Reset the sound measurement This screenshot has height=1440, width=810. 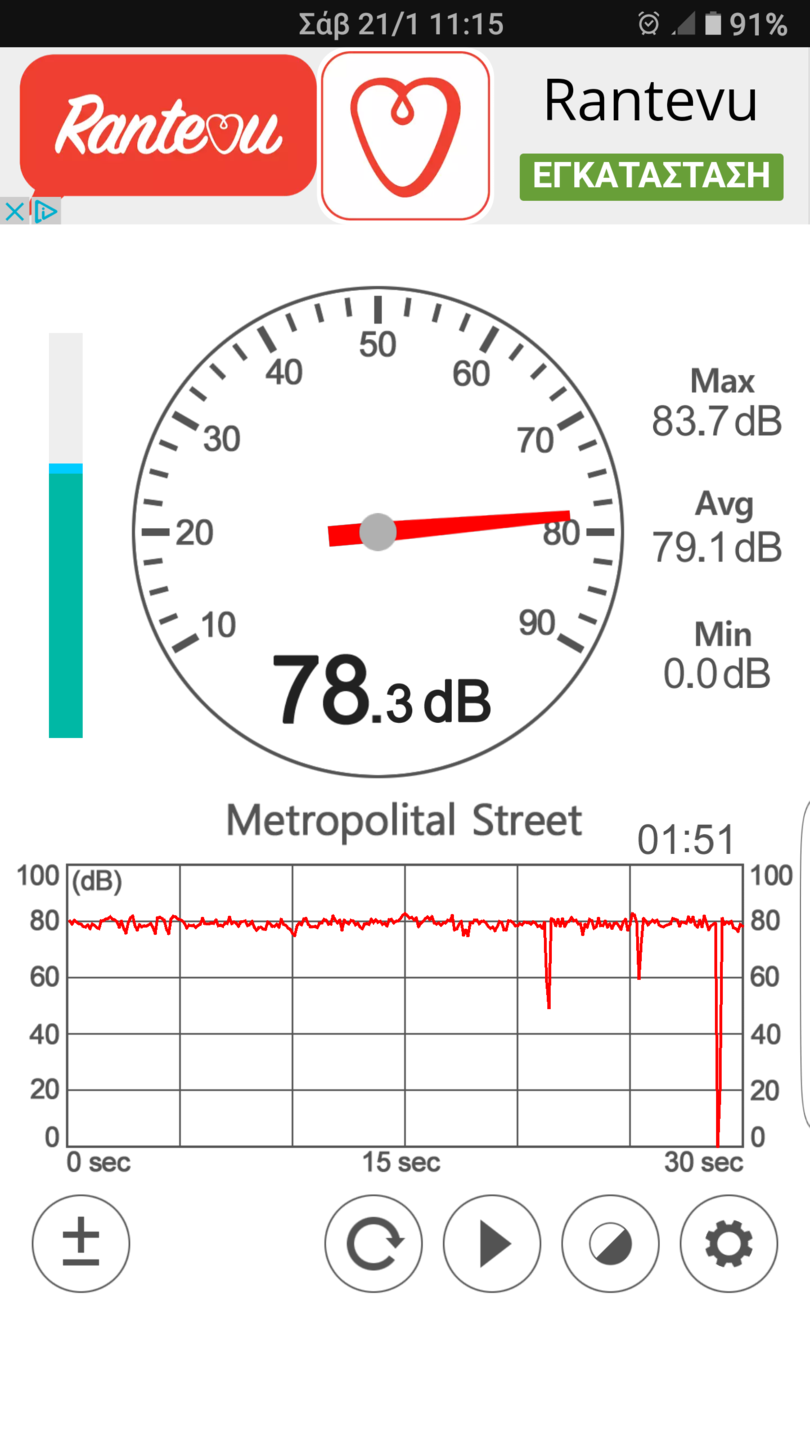coord(374,1244)
